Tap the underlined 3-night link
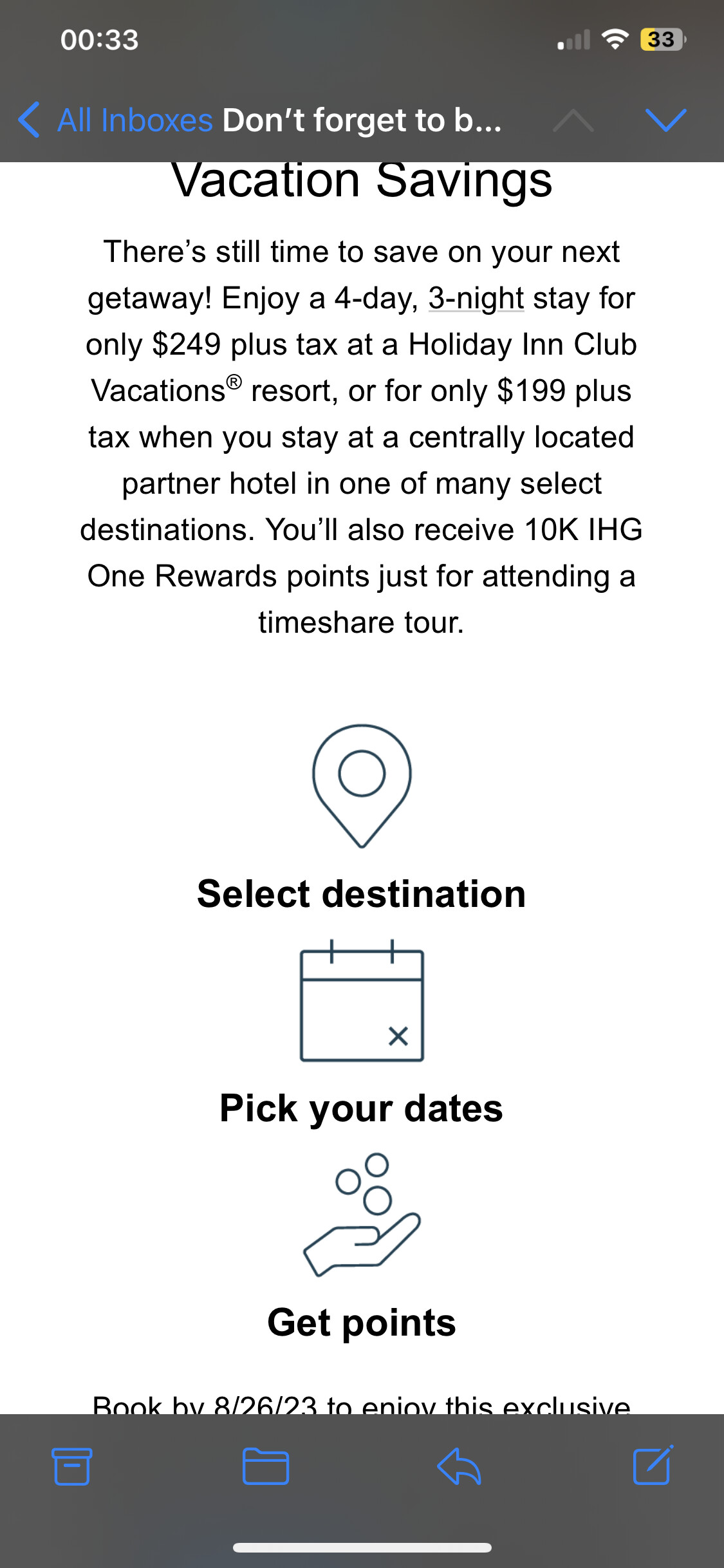 (x=476, y=299)
